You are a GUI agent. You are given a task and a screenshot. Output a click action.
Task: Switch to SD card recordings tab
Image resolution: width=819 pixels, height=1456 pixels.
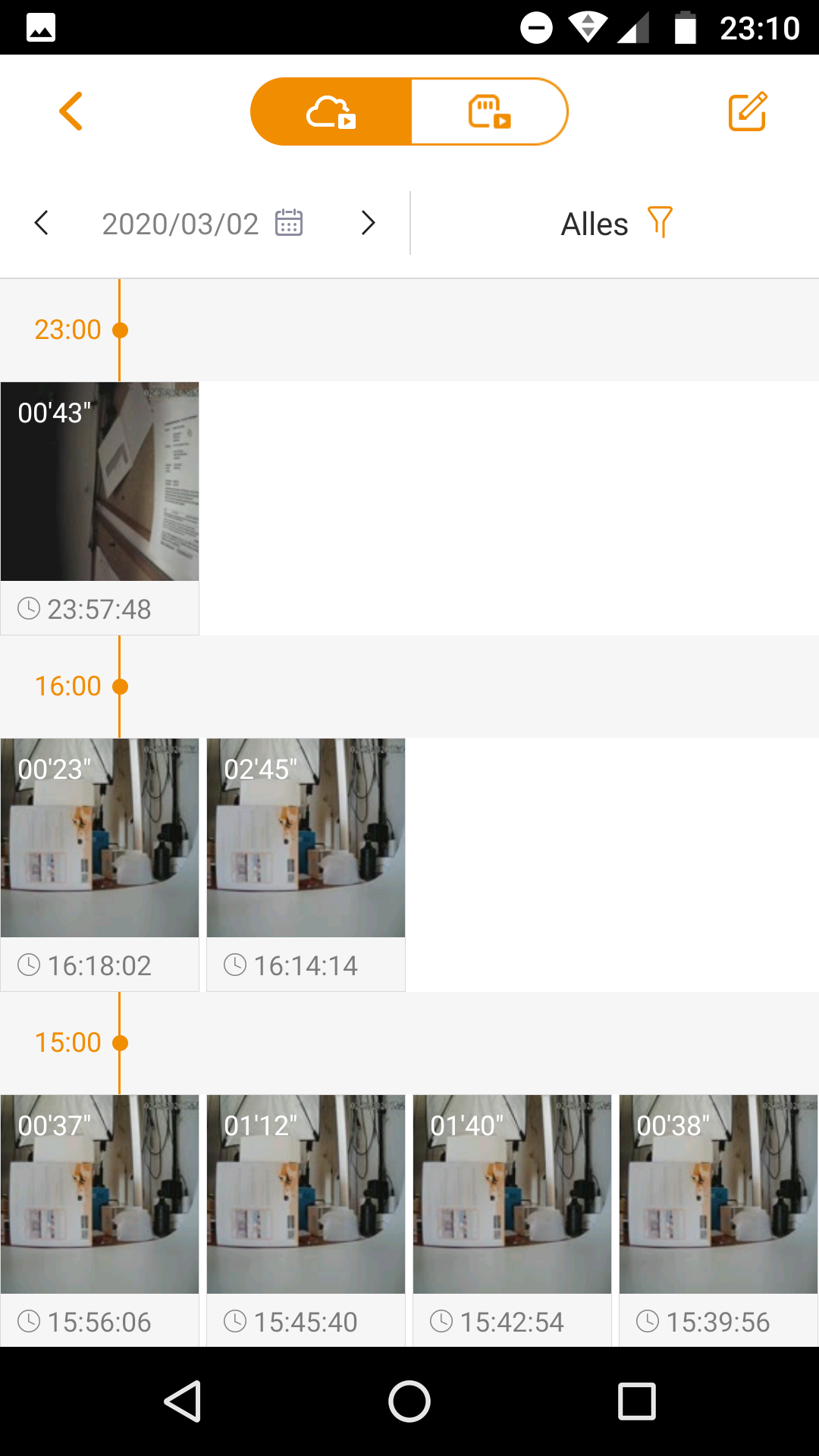[x=489, y=111]
